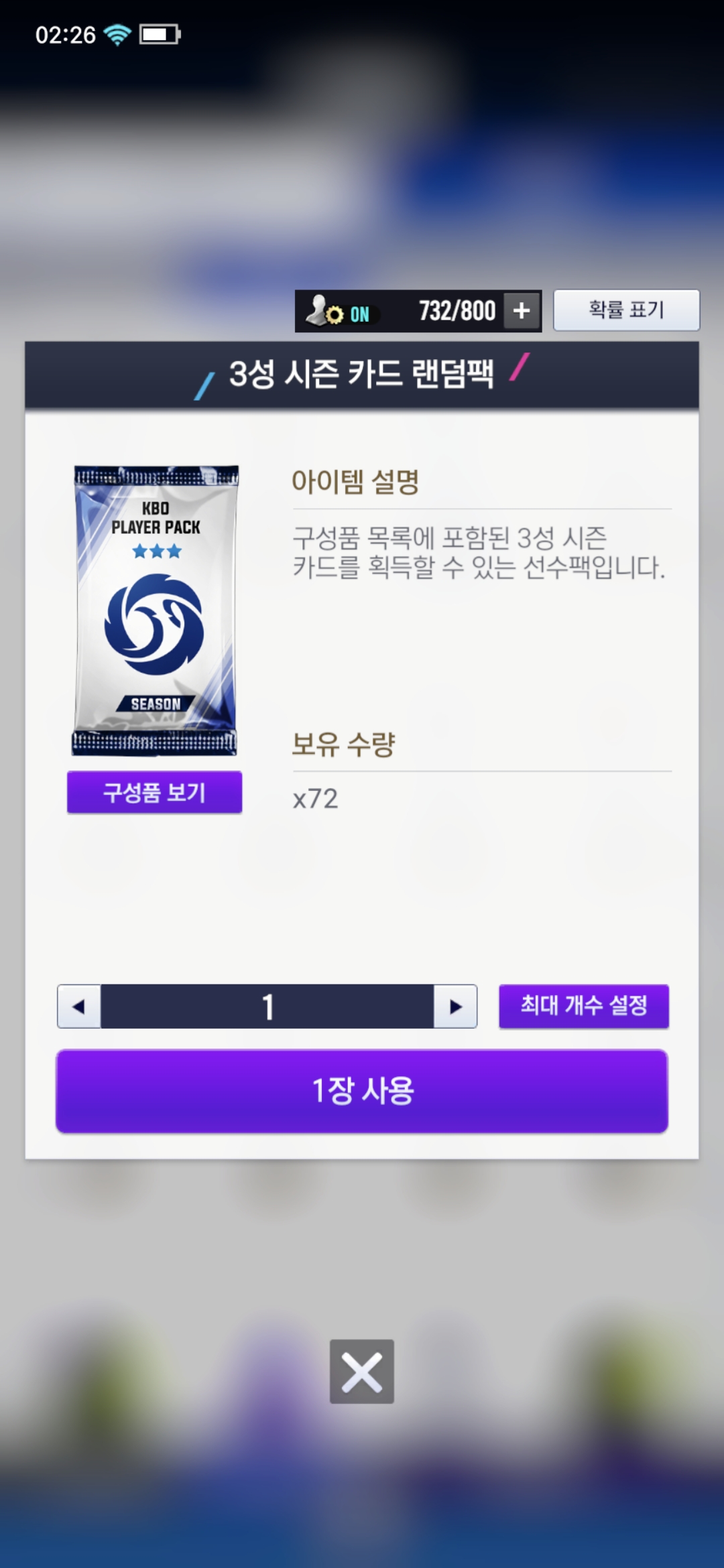Decrease quantity with the left arrow

pyautogui.click(x=79, y=1006)
